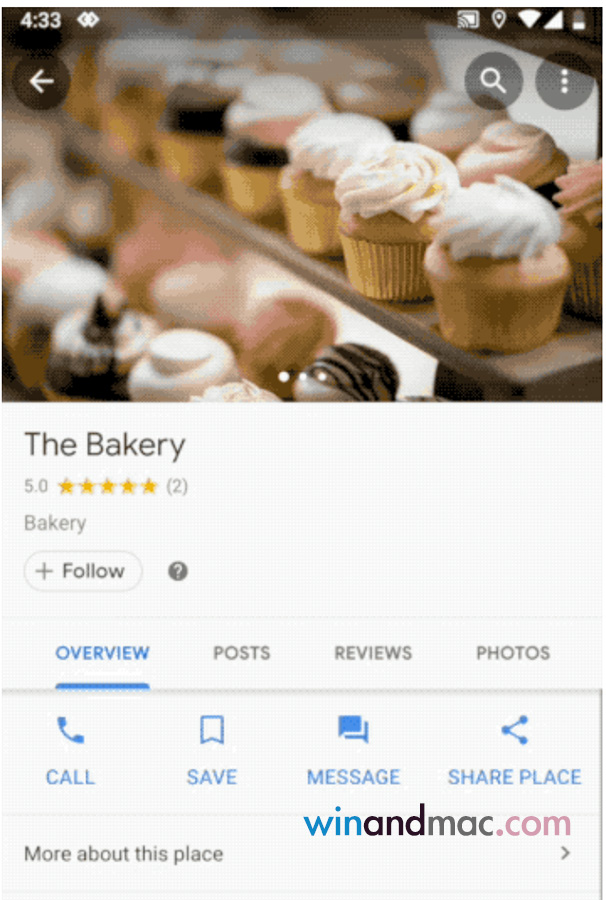The image size is (606, 900).
Task: Go back using the arrow icon
Action: pos(41,81)
